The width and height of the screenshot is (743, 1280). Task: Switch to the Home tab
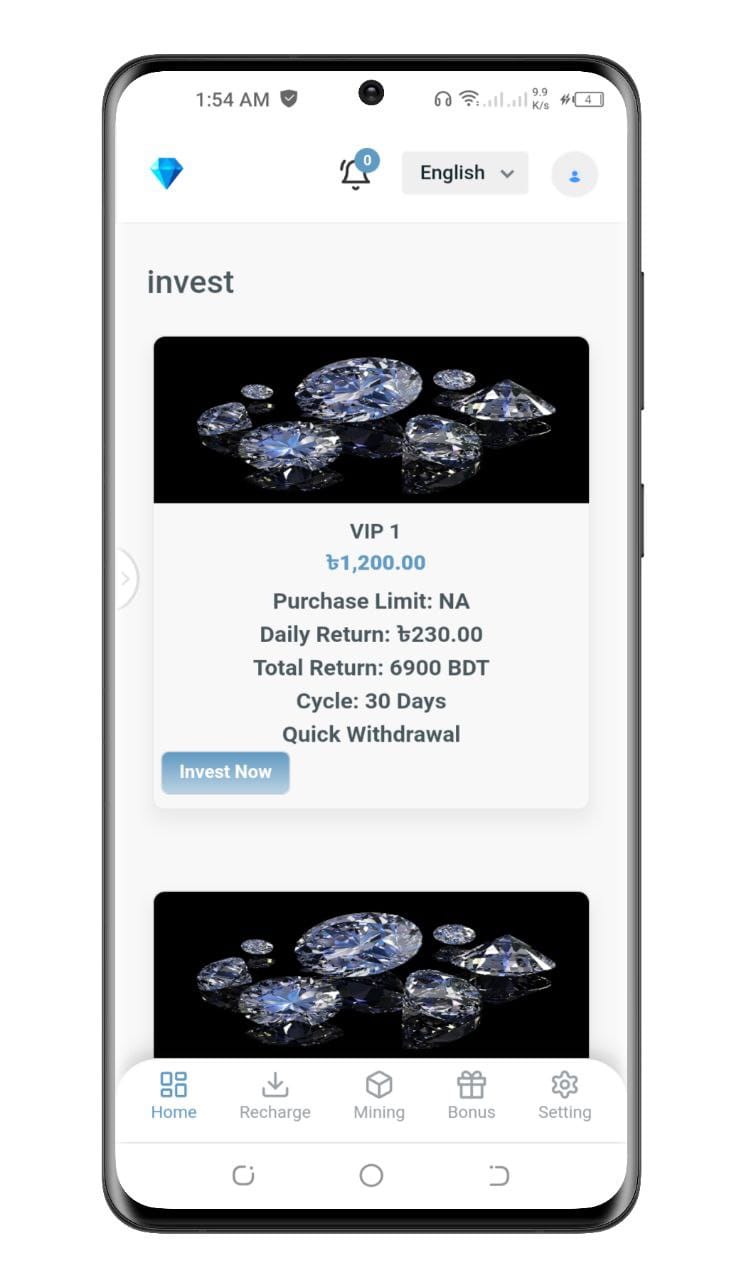[x=174, y=1096]
